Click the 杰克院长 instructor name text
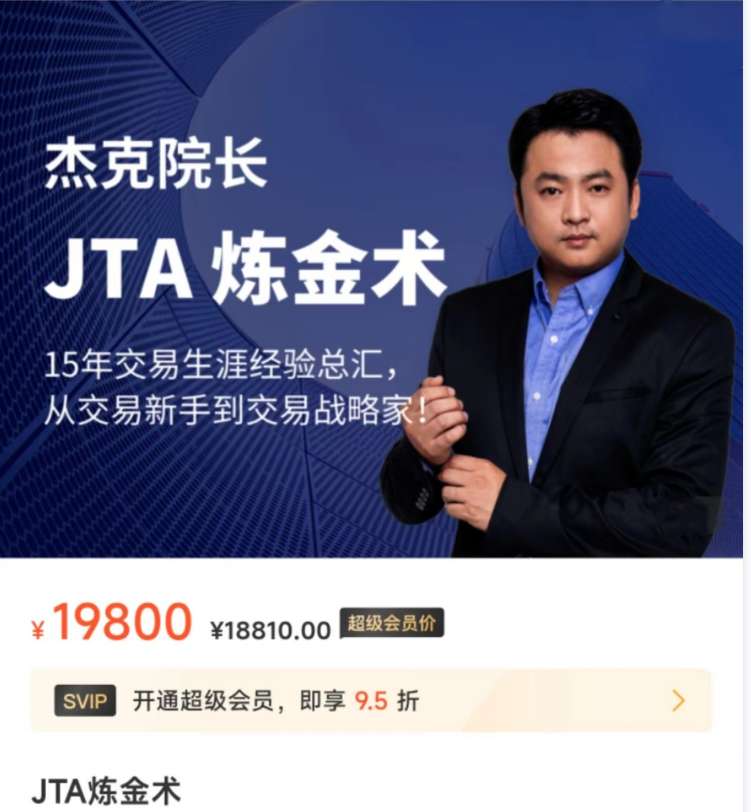The height and width of the screenshot is (812, 751). [x=158, y=168]
